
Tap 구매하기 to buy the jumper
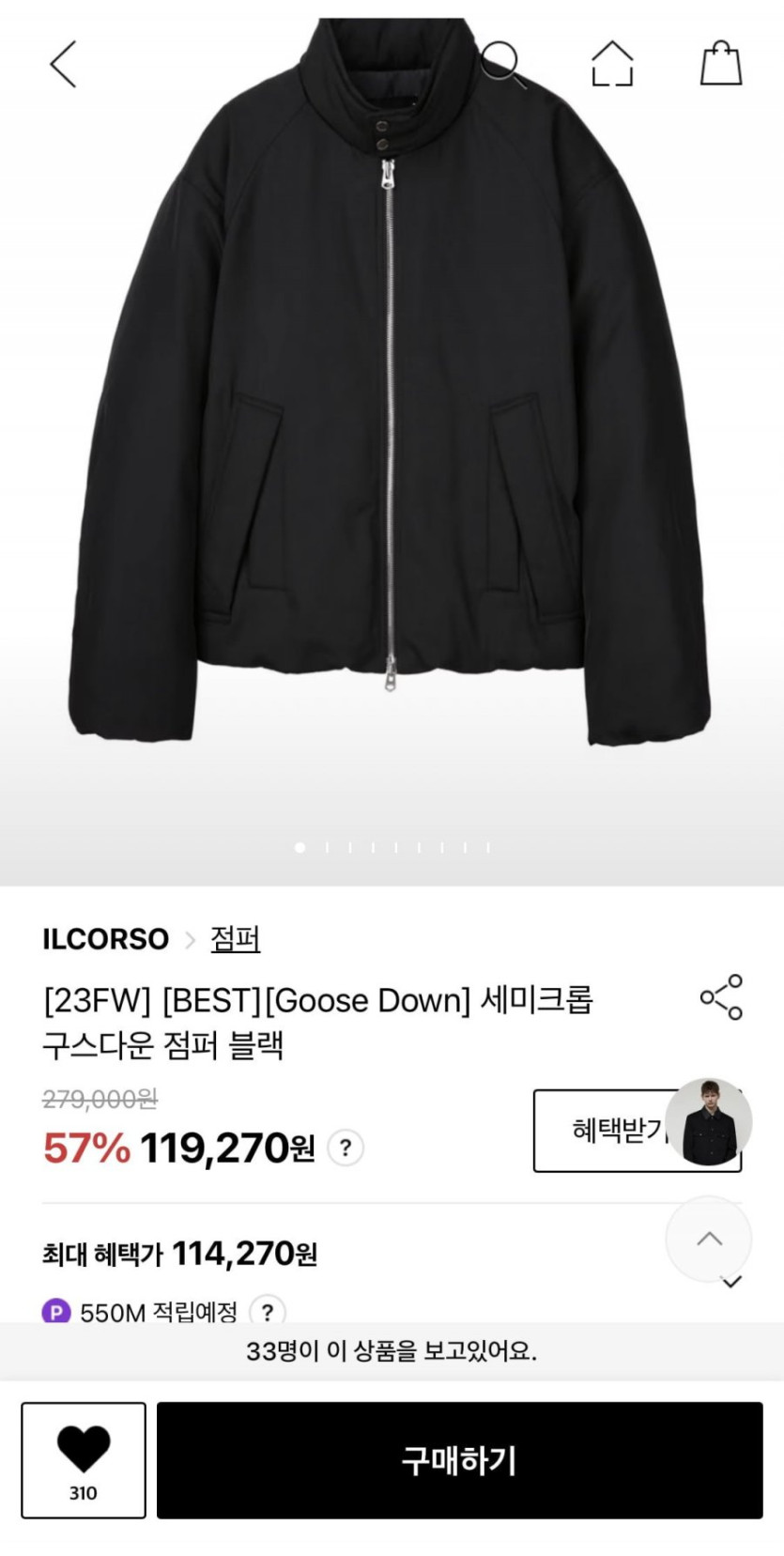click(459, 1460)
